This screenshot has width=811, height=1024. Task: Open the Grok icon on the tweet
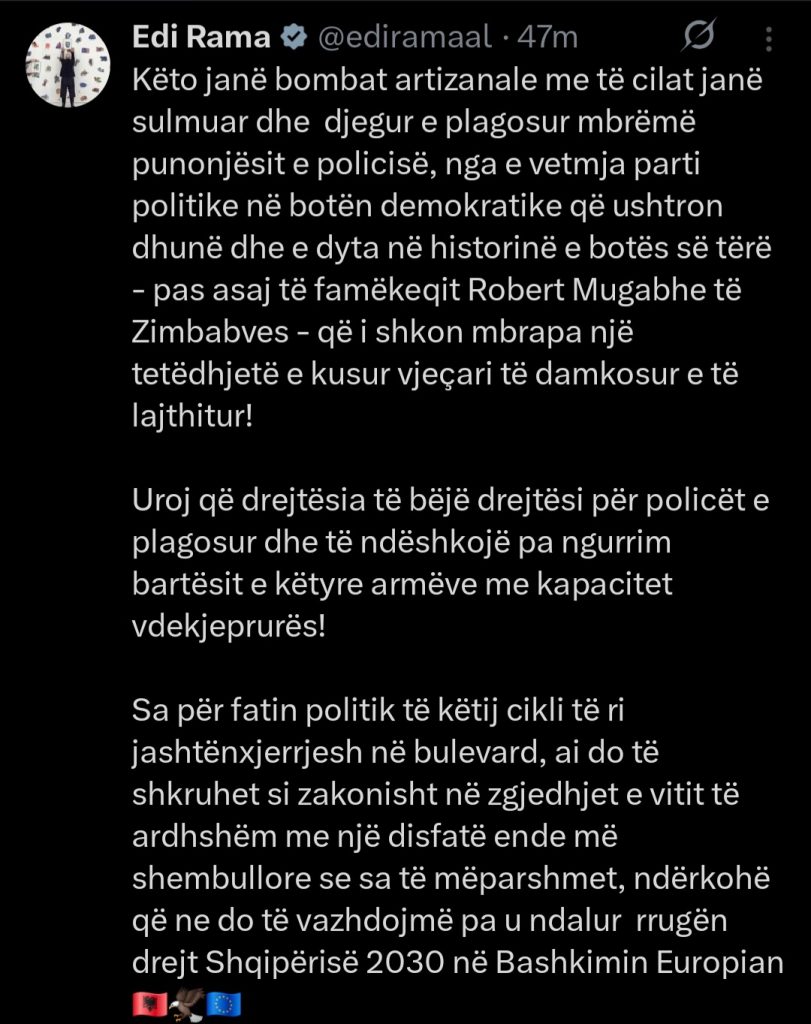click(x=697, y=39)
